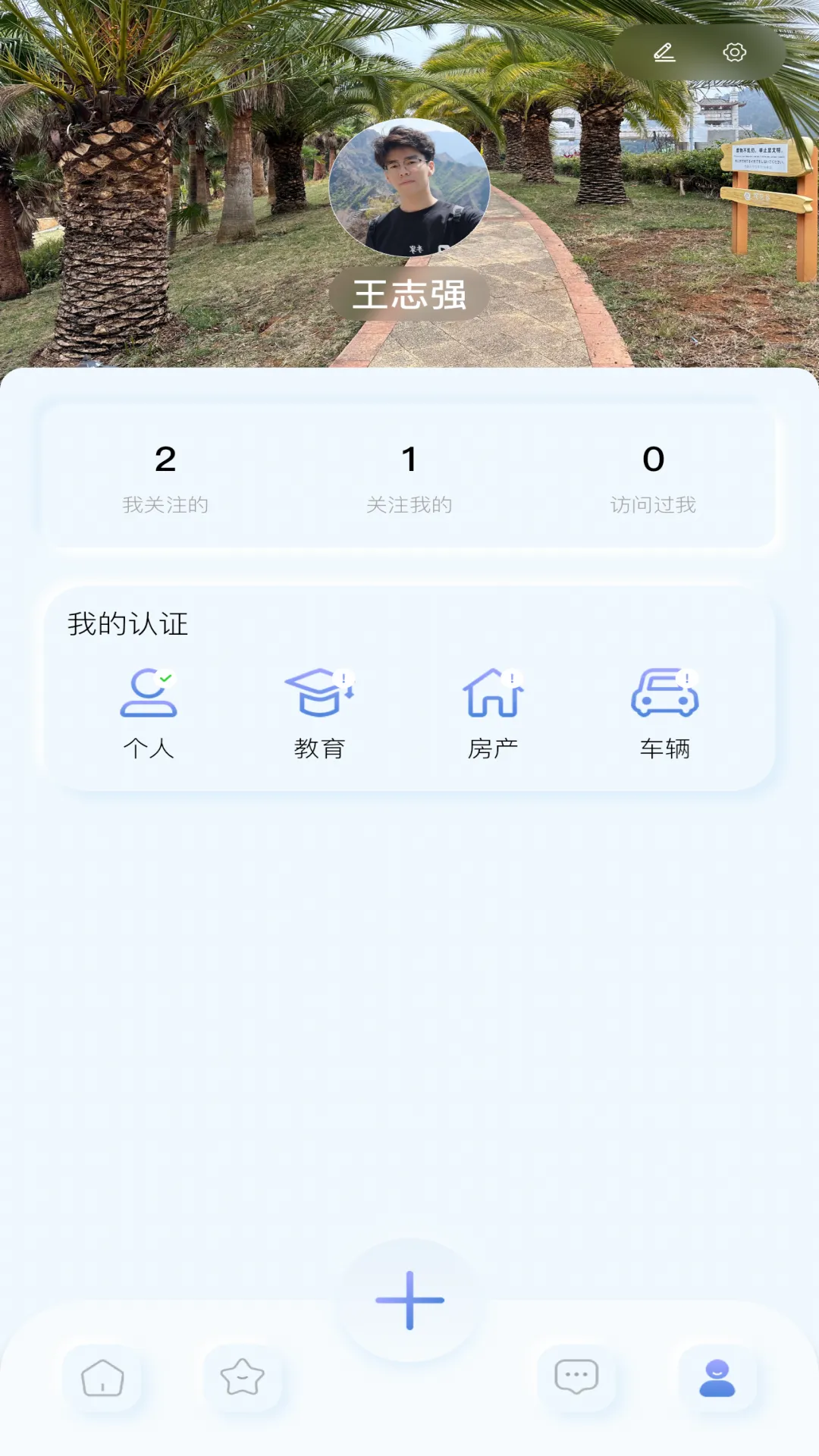The image size is (819, 1456).
Task: Switch to the home tab
Action: [x=102, y=1378]
